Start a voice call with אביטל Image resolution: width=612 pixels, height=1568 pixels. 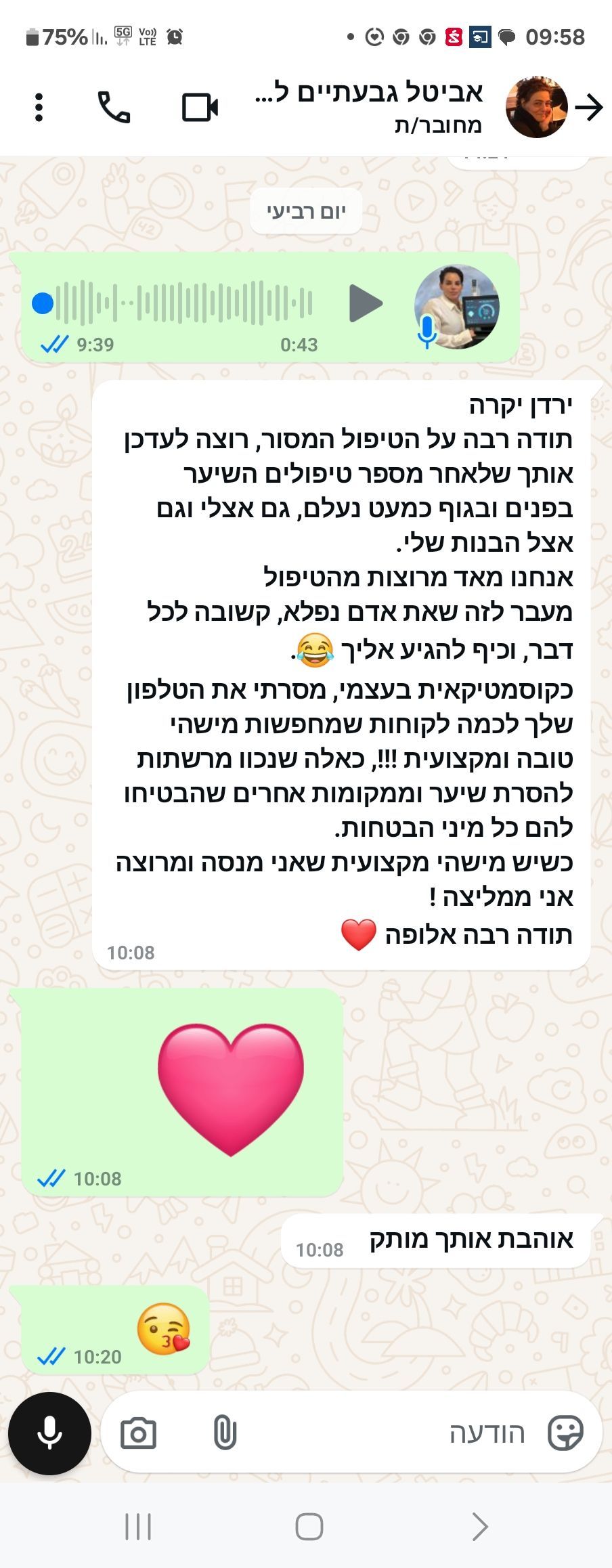(114, 107)
